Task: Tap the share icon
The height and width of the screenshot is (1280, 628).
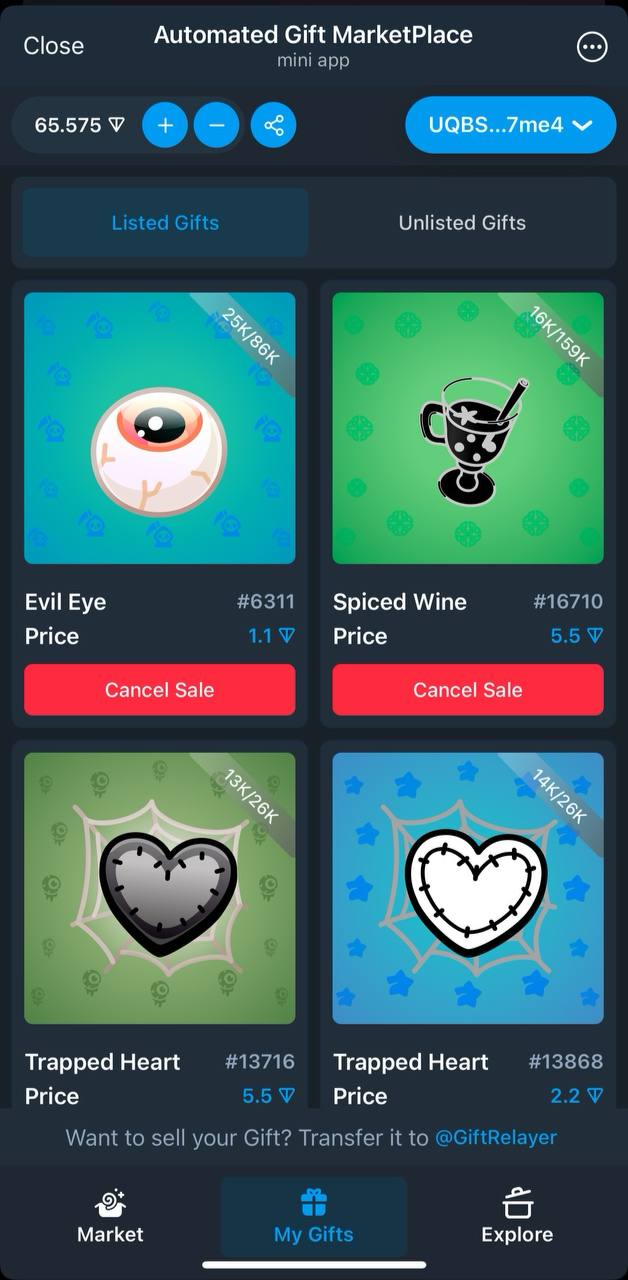Action: (x=273, y=125)
